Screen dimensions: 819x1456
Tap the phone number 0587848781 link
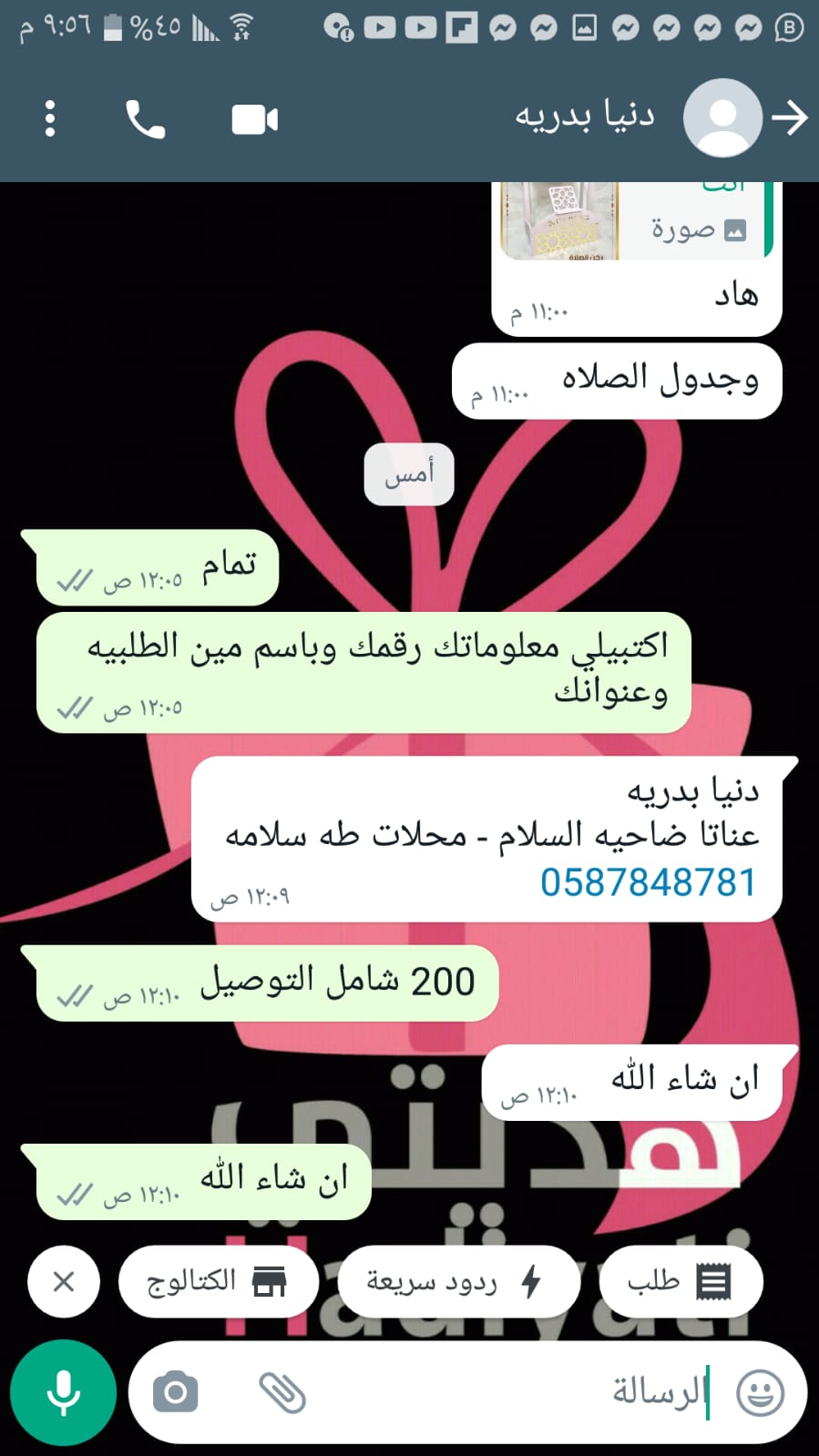click(x=648, y=882)
